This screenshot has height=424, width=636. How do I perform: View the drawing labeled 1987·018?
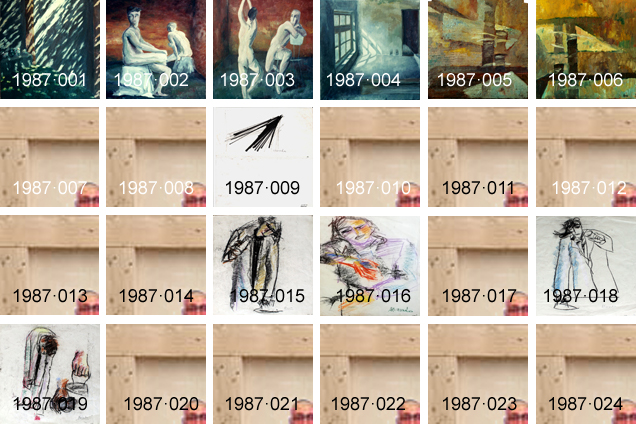(x=585, y=265)
